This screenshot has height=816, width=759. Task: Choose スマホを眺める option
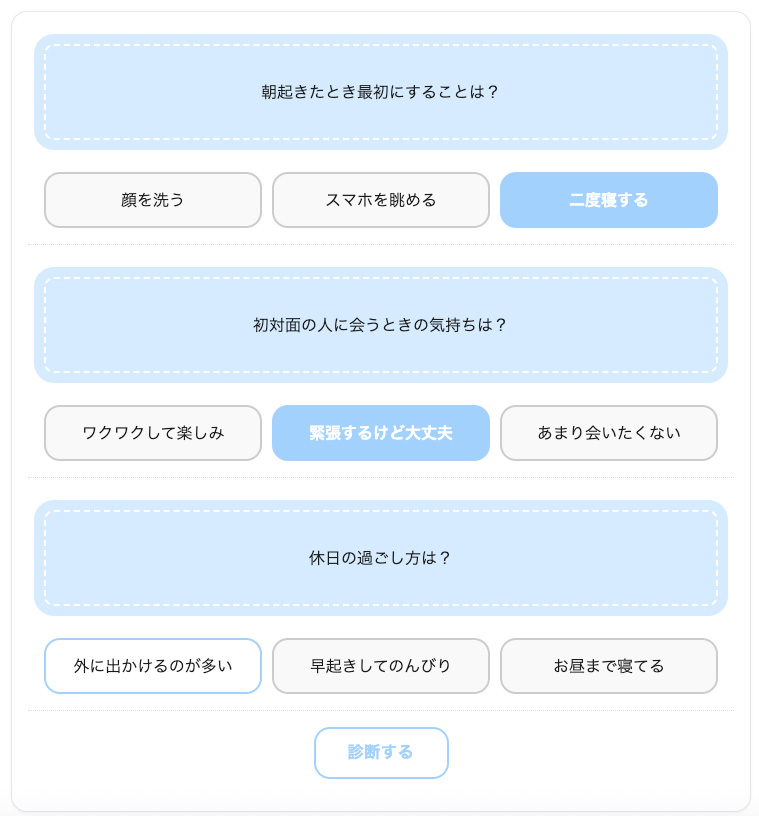[x=381, y=200]
